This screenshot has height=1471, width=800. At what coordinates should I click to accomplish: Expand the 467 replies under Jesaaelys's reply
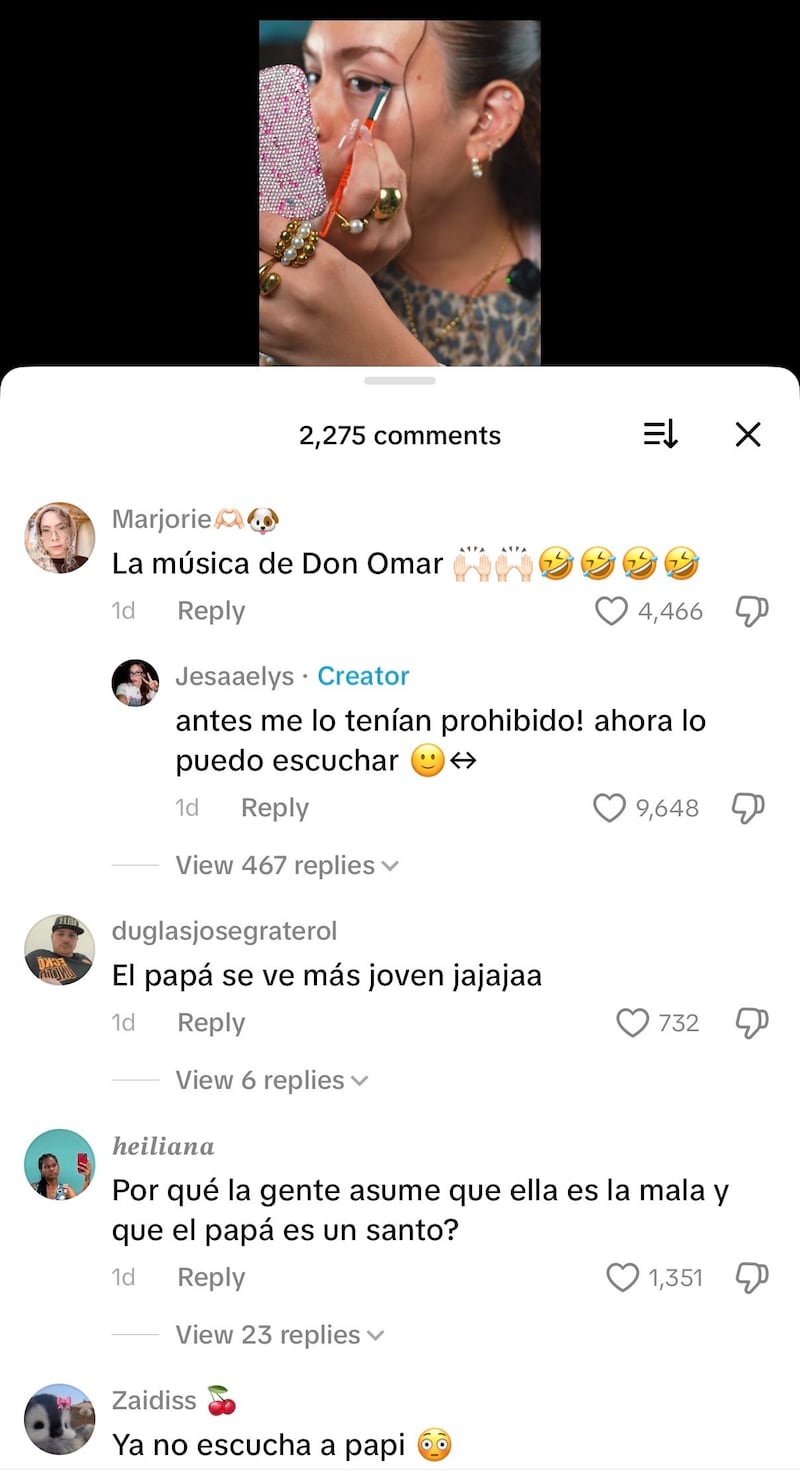pos(289,865)
